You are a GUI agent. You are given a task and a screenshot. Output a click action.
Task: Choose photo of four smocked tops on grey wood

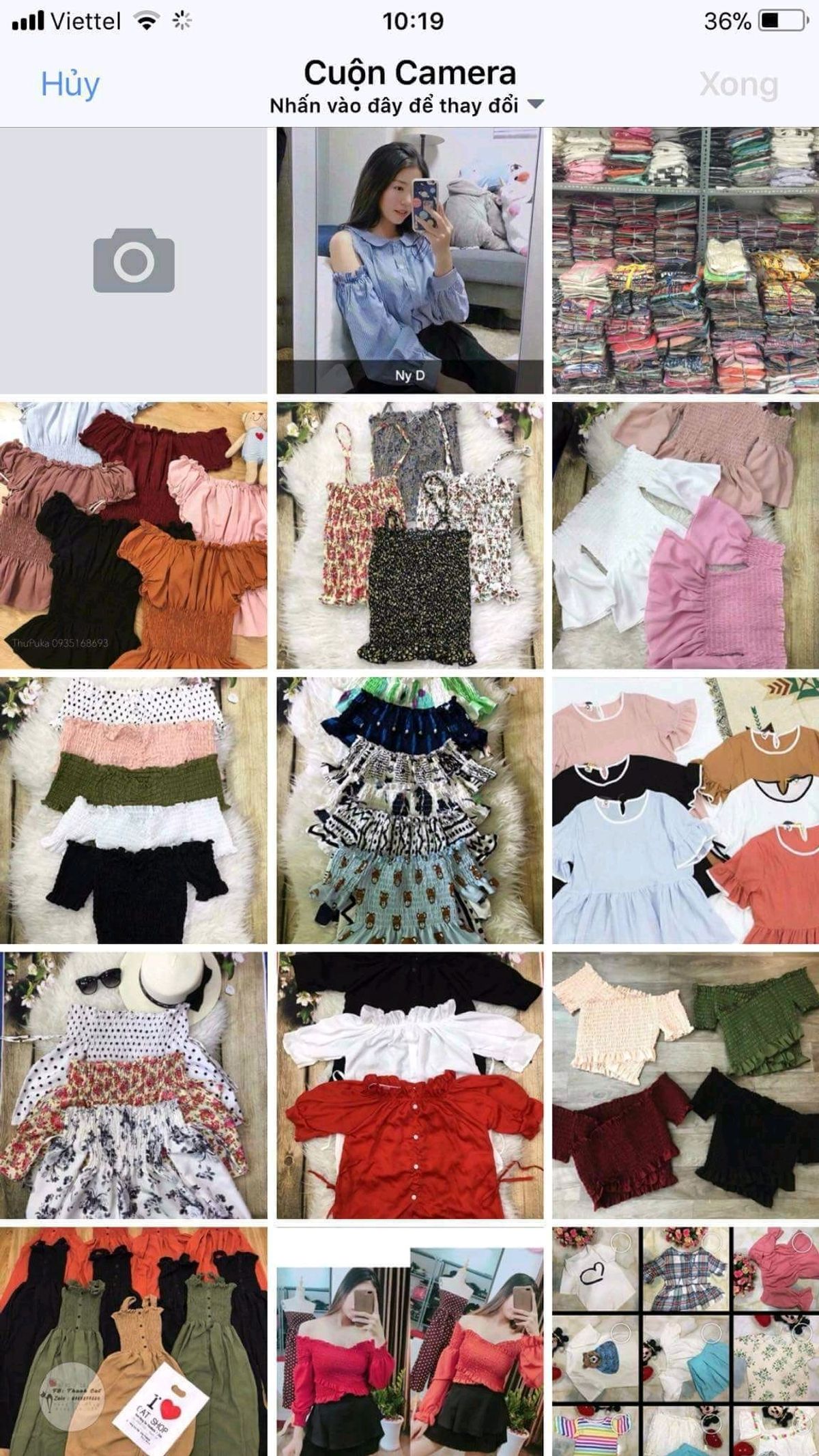point(685,1085)
